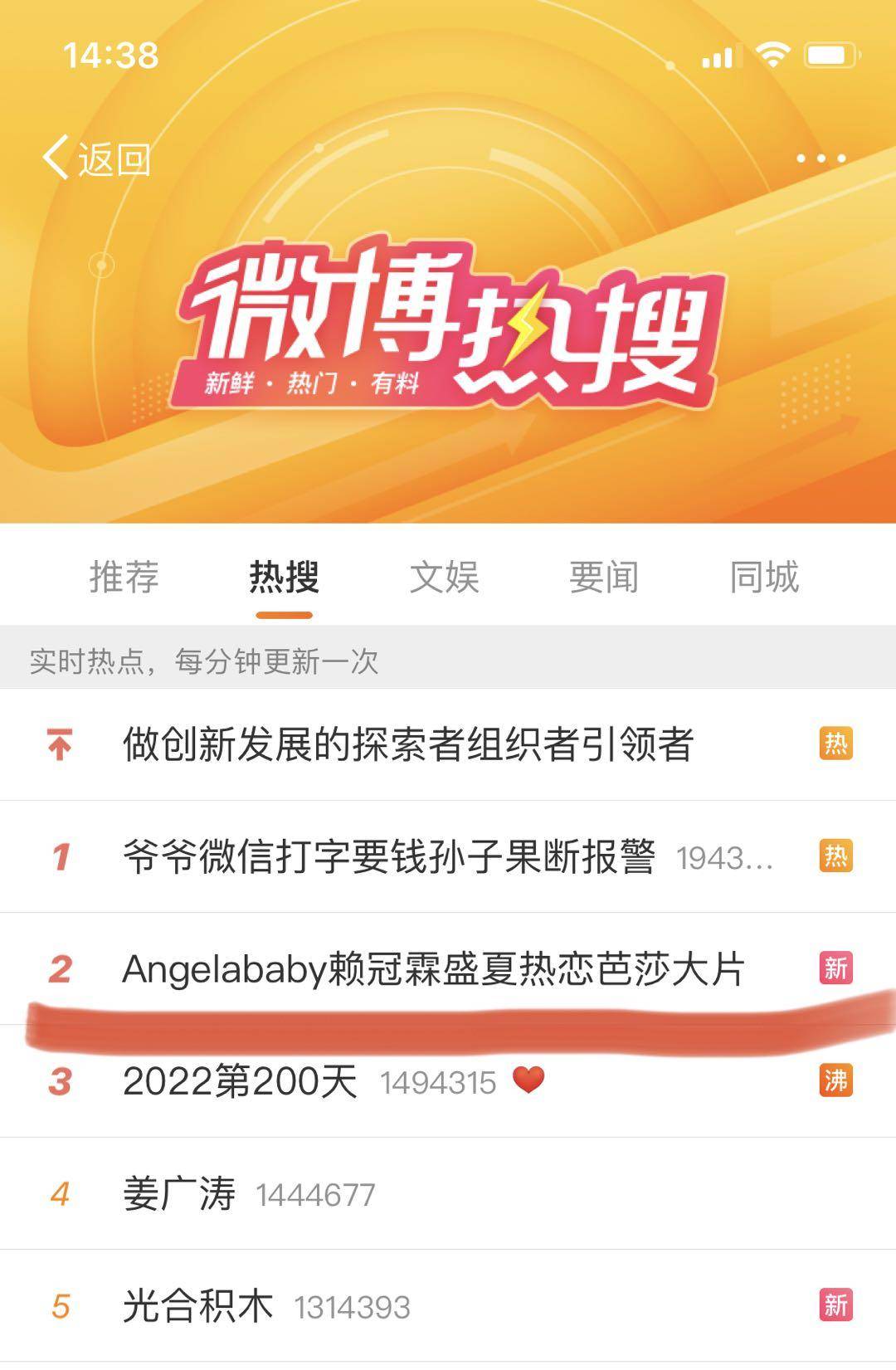Switch to the 同城 tab

764,578
